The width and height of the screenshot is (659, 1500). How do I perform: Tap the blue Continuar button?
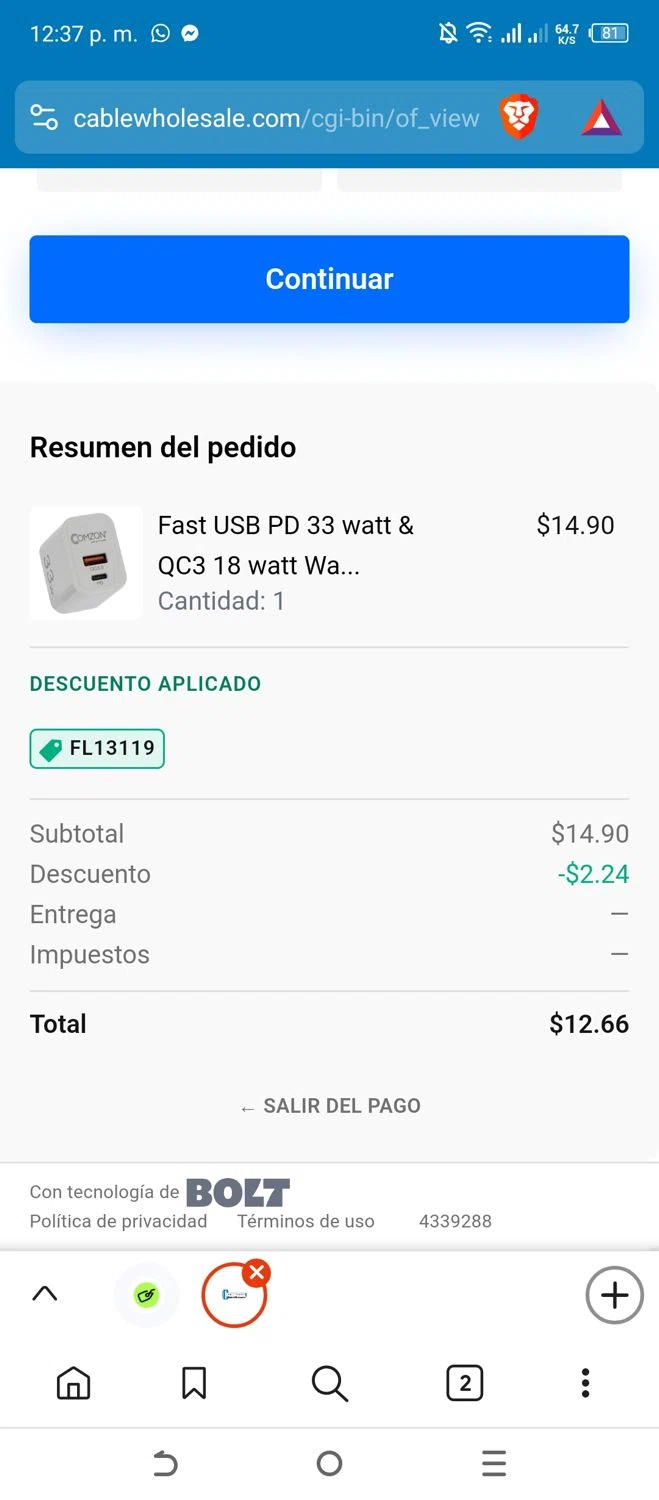329,279
